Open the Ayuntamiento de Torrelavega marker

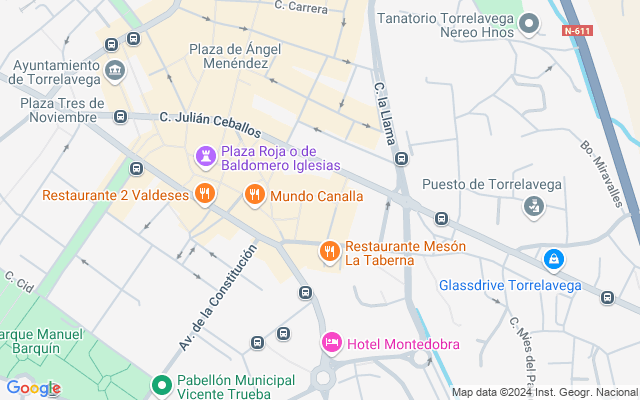pos(113,71)
